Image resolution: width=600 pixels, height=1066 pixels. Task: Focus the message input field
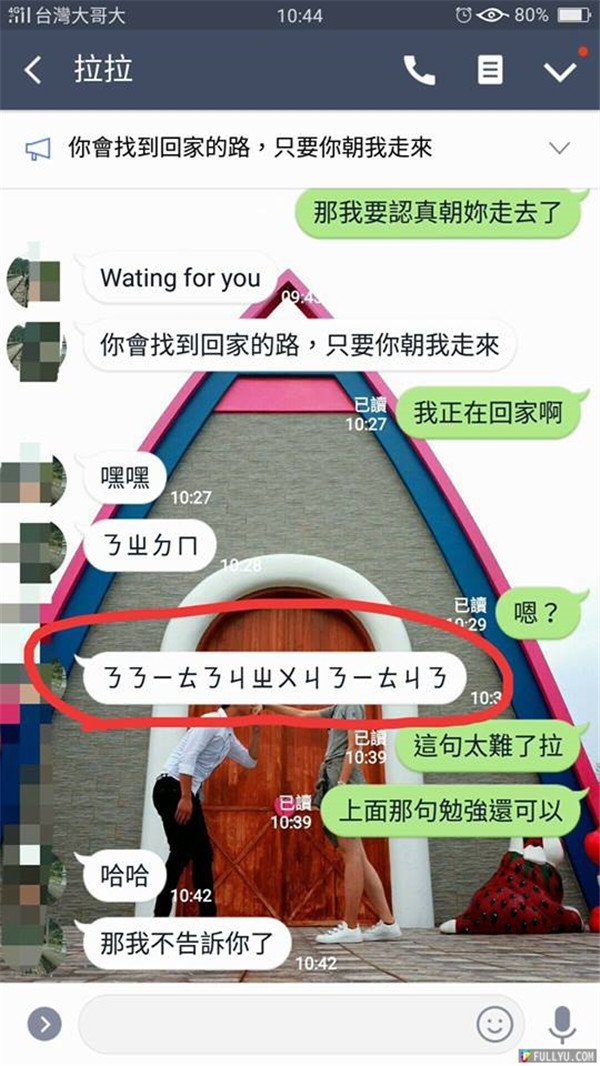270,1023
